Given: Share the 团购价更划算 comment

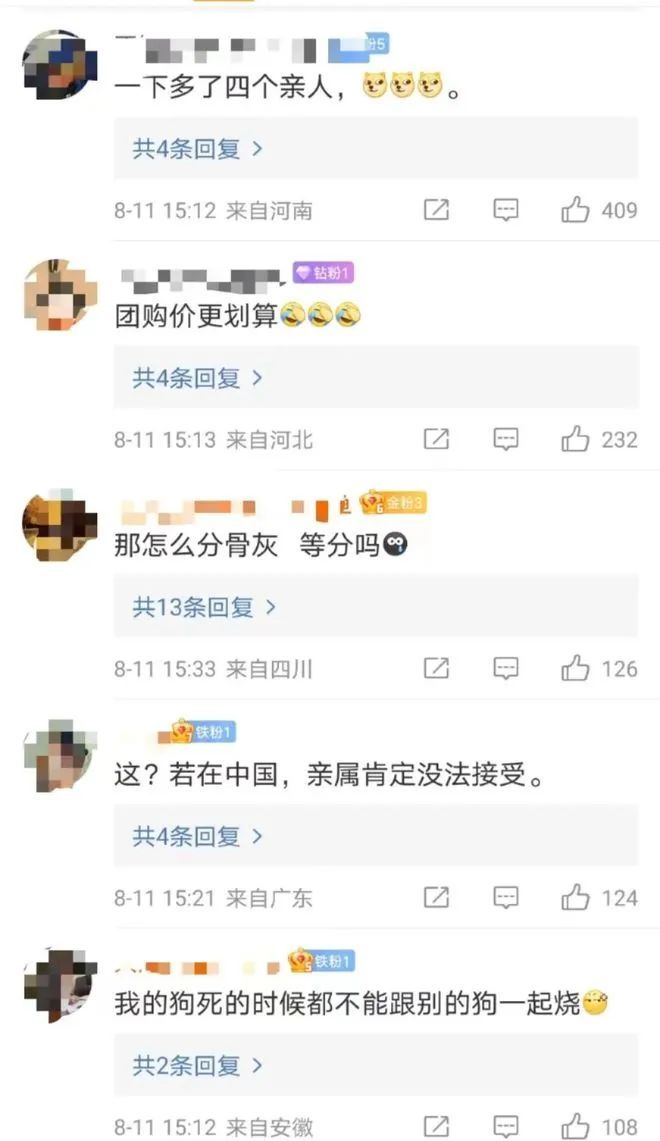Looking at the screenshot, I should tap(436, 439).
